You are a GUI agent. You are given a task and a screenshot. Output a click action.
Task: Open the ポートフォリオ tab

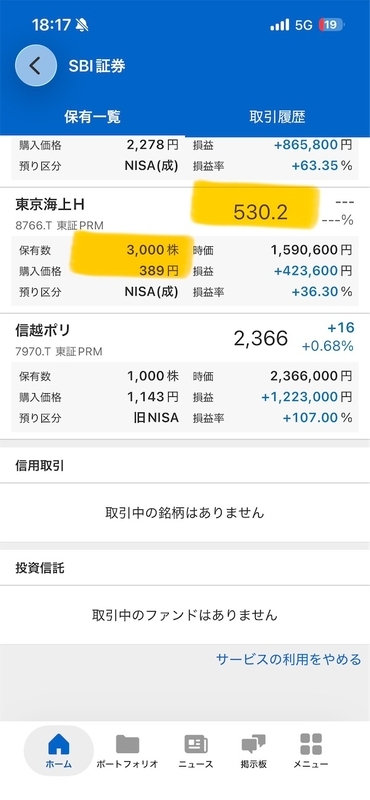tap(127, 751)
